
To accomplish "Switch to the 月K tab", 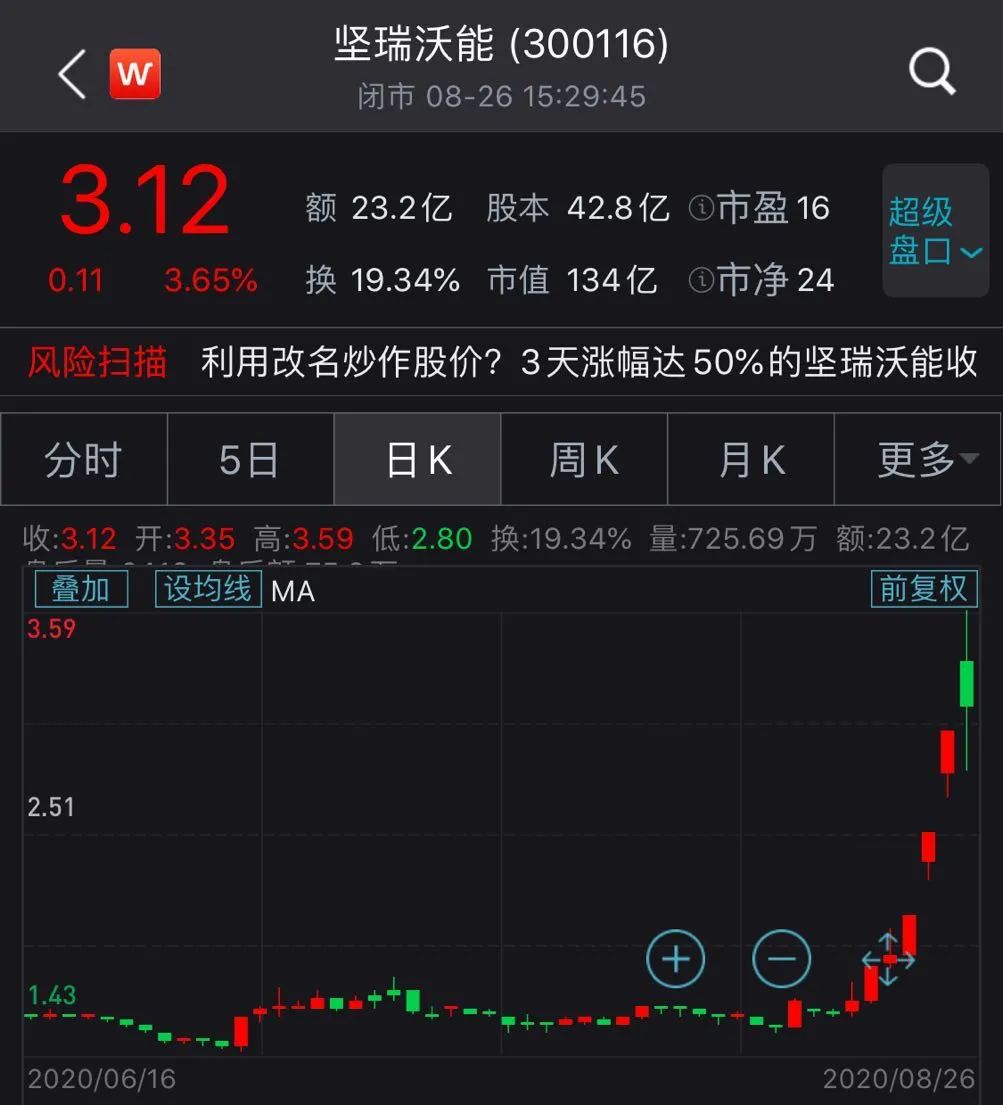I will click(x=751, y=459).
